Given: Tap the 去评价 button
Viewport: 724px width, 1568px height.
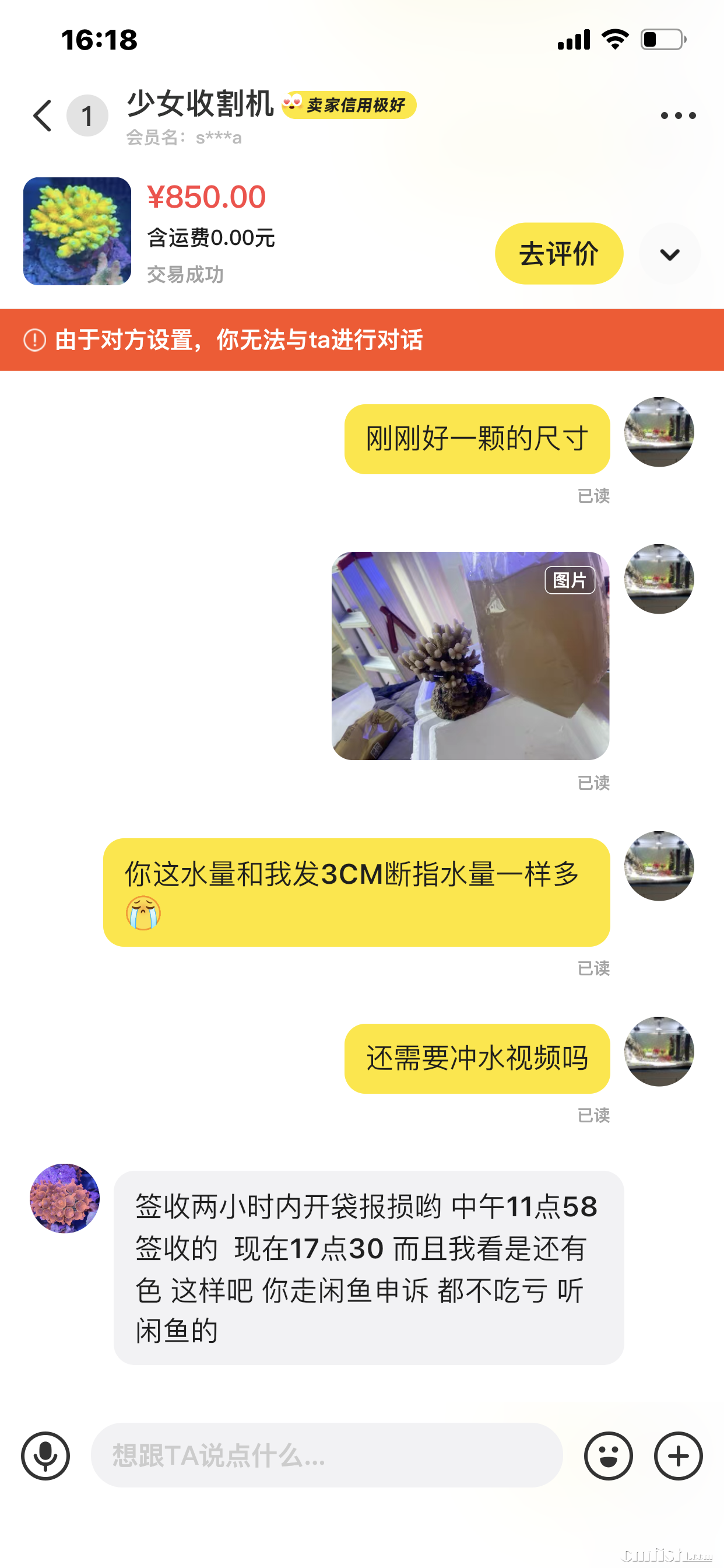Looking at the screenshot, I should [558, 253].
